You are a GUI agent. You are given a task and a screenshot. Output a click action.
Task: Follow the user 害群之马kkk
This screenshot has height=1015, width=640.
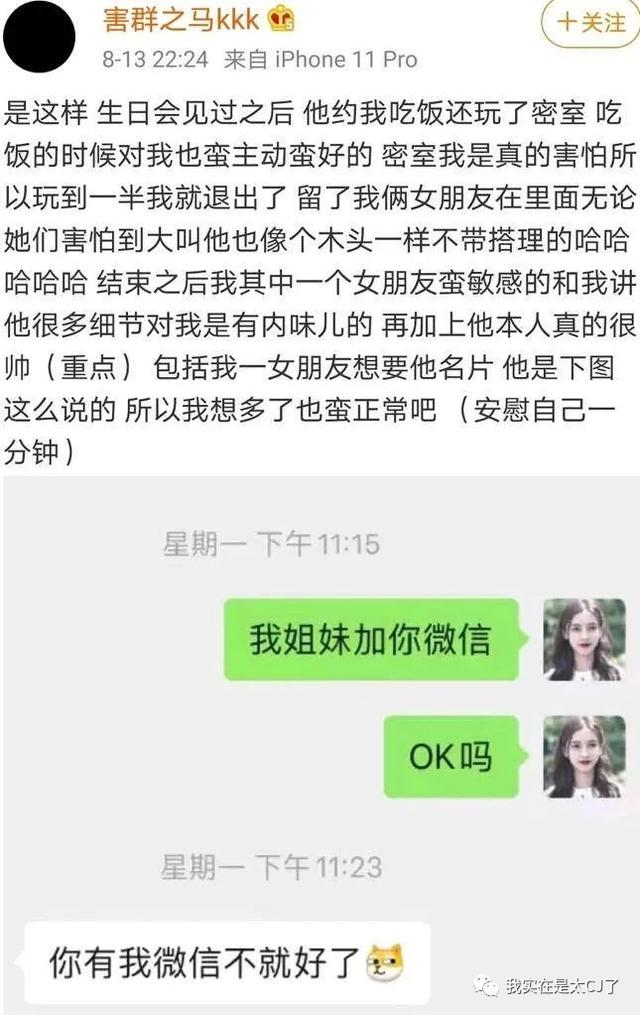pyautogui.click(x=591, y=22)
